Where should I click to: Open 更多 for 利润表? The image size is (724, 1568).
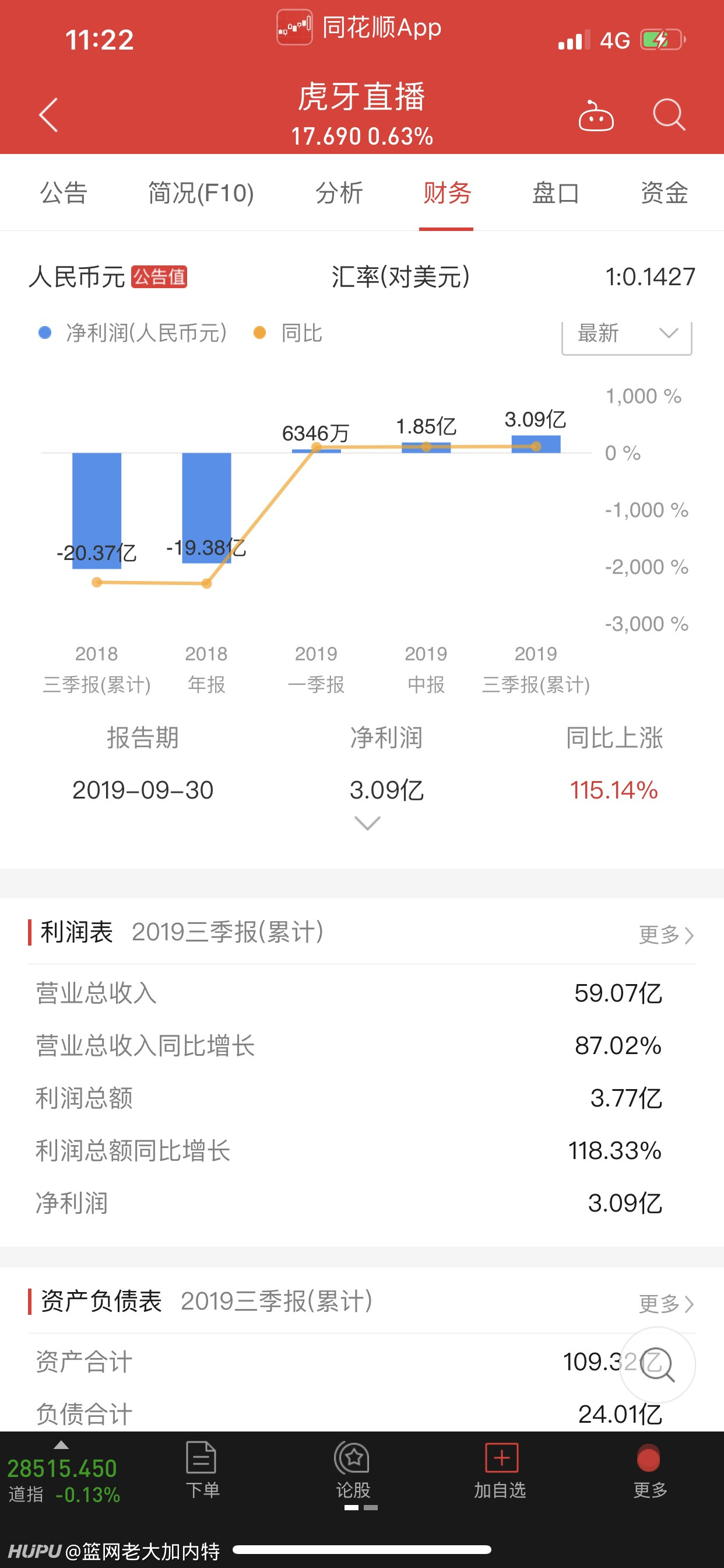pos(666,935)
